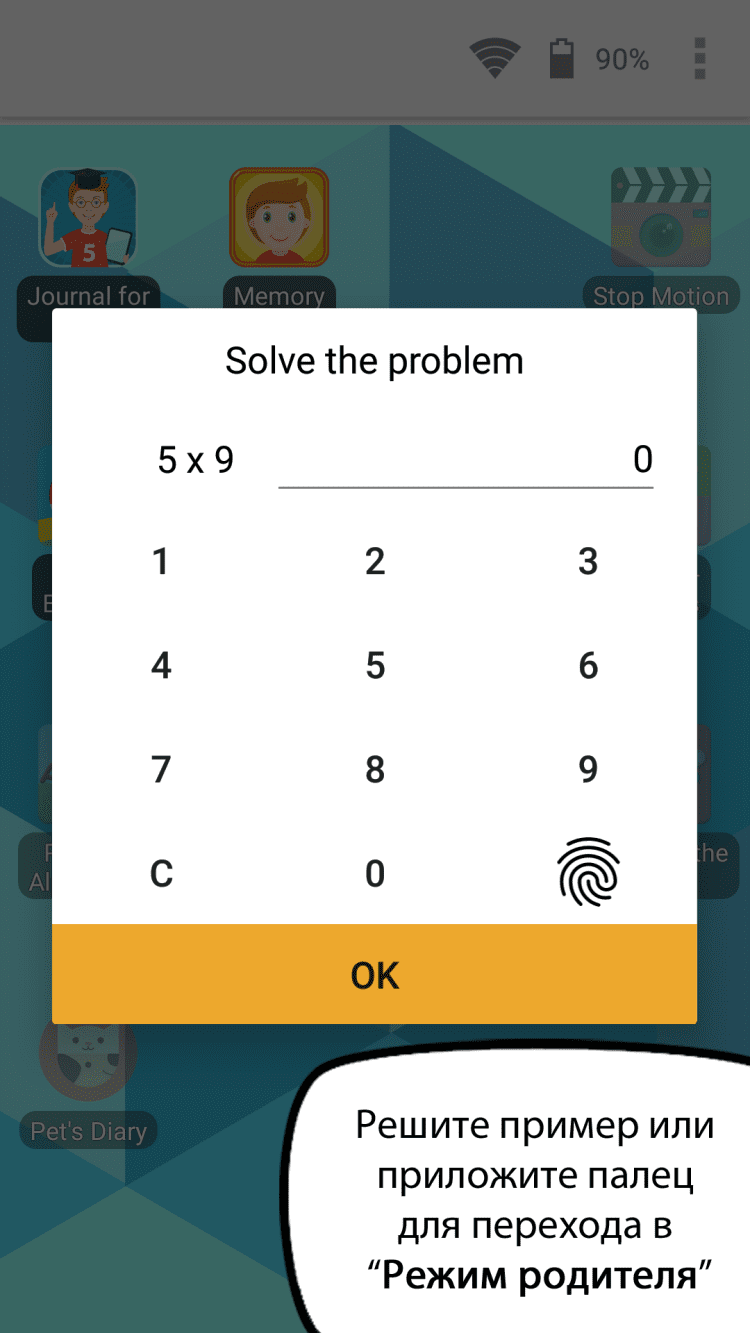Tap digit 1 on the keypad
The width and height of the screenshot is (750, 1333).
pos(160,562)
